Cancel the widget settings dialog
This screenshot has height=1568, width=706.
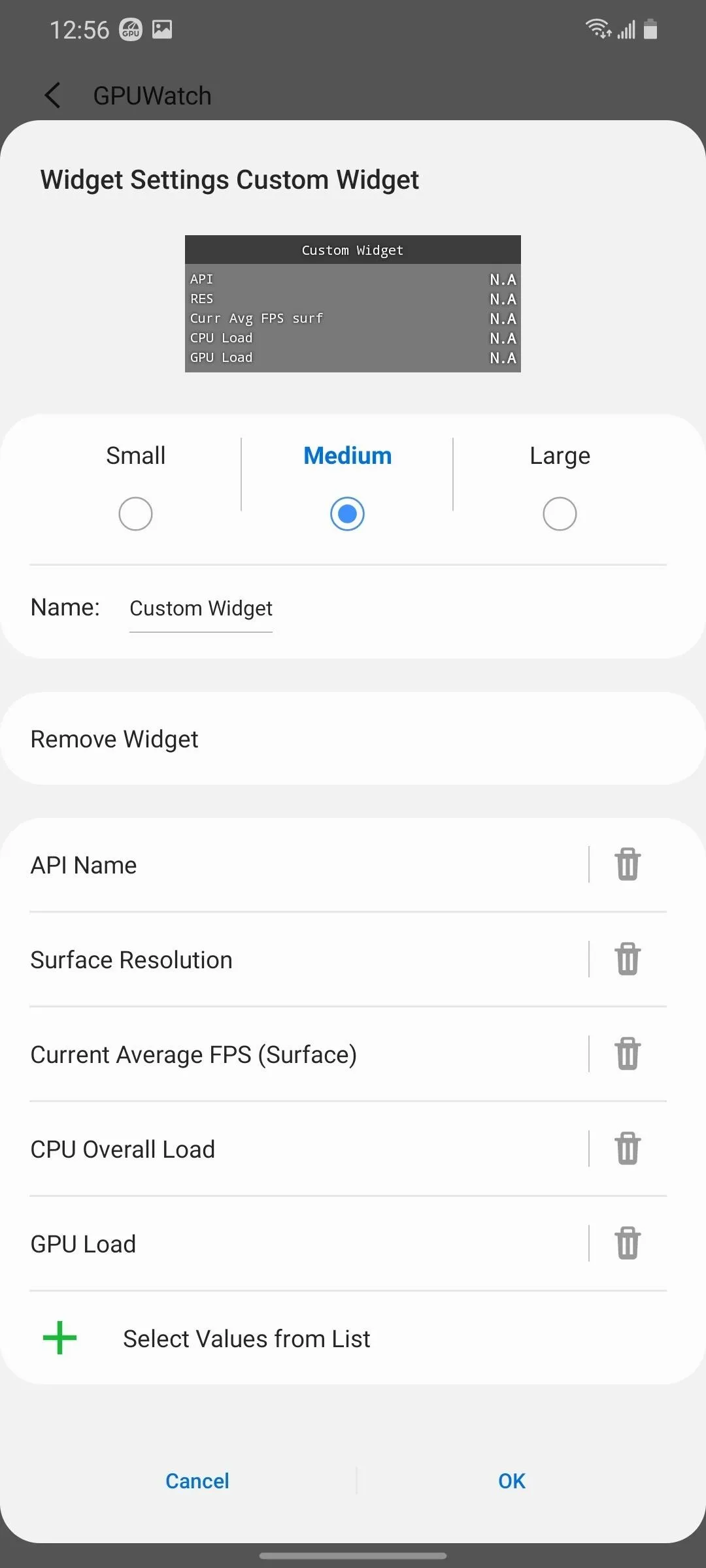click(197, 1481)
